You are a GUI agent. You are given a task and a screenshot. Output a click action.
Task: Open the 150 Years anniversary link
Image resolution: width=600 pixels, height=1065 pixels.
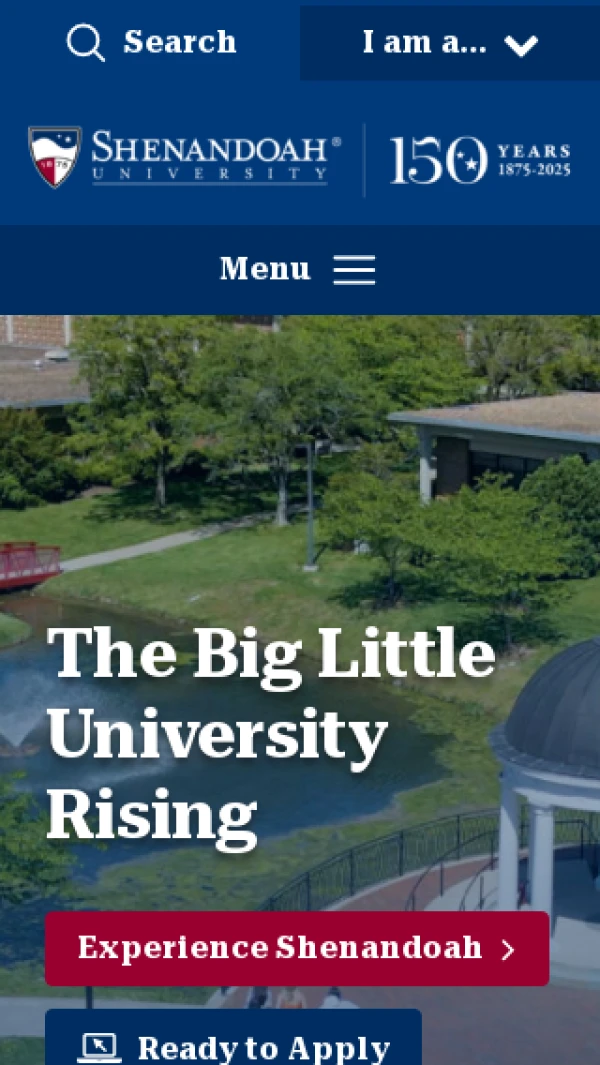pos(480,160)
